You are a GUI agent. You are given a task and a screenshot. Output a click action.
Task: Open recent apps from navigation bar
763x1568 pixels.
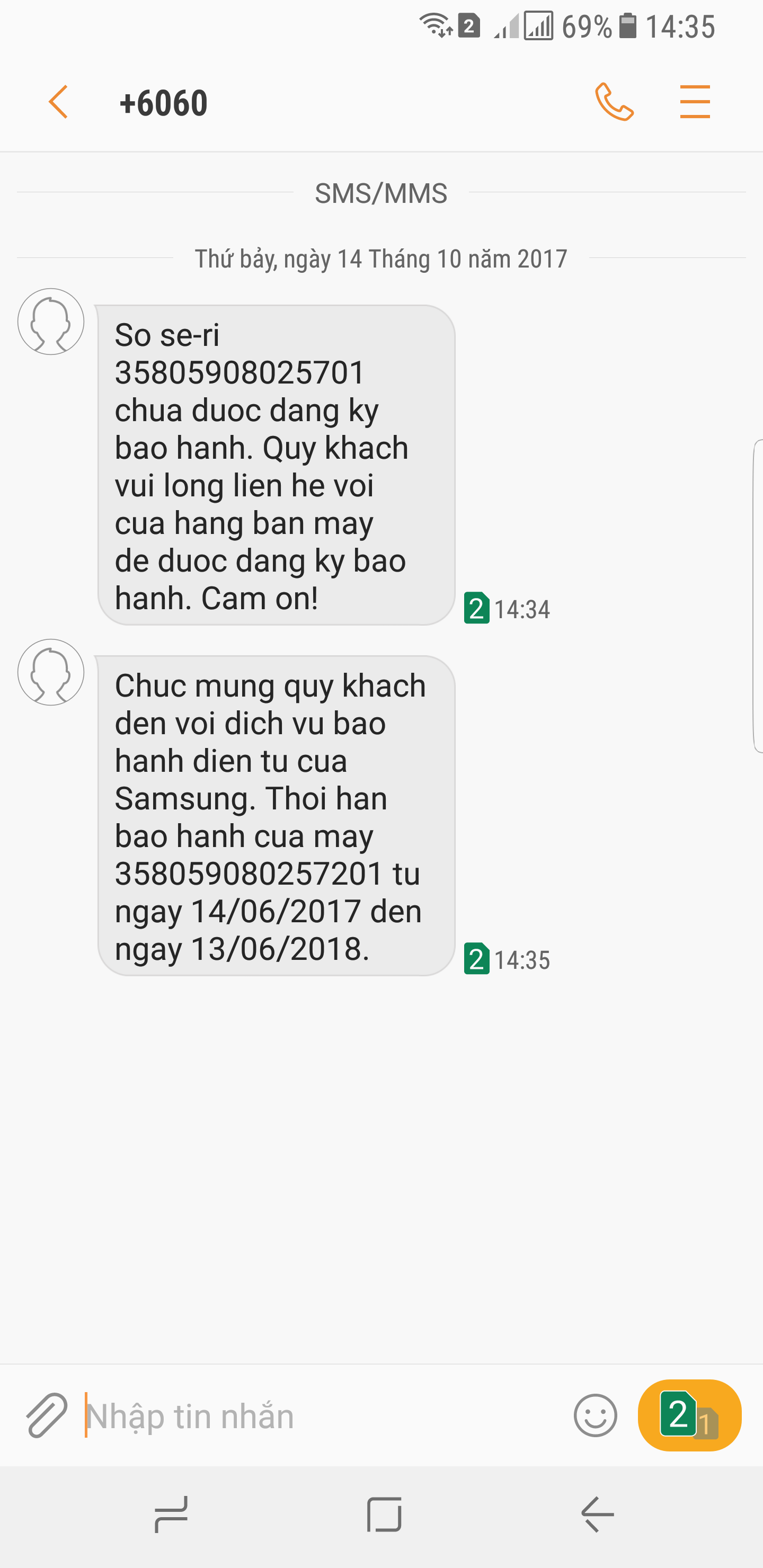(171, 1514)
